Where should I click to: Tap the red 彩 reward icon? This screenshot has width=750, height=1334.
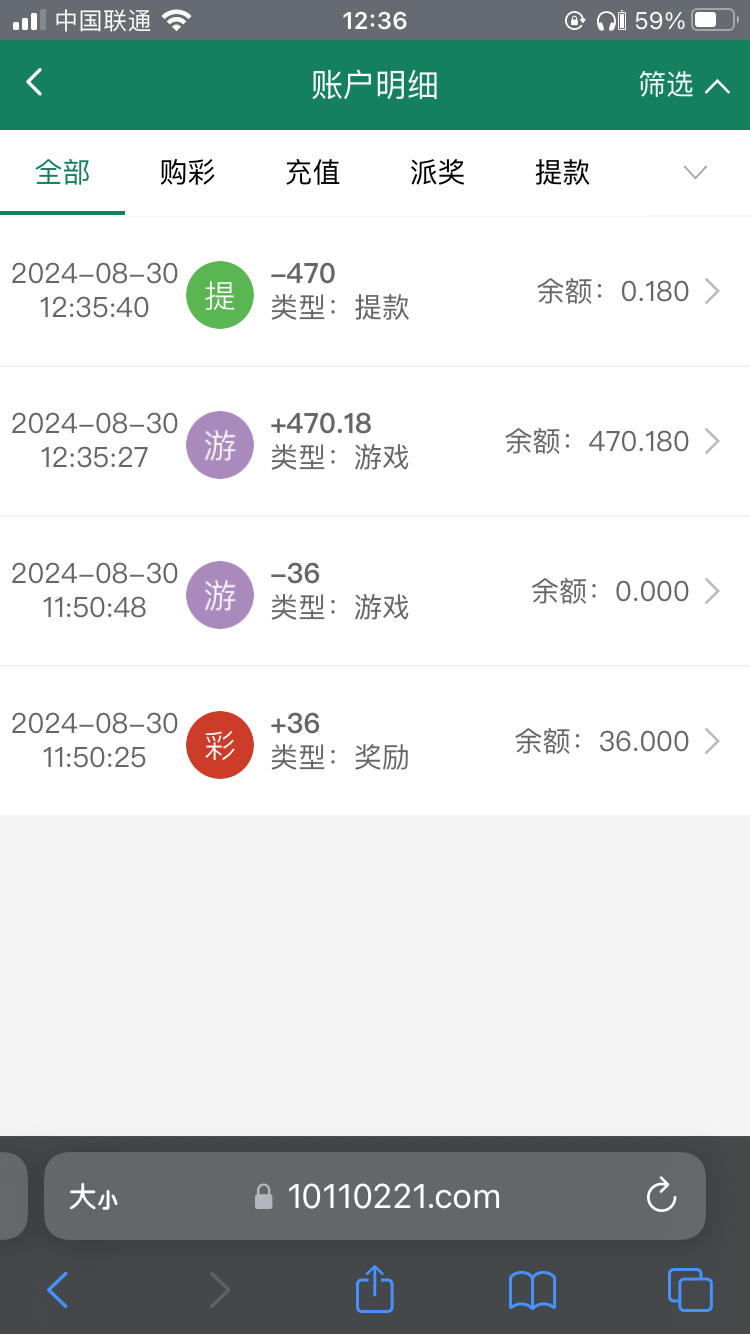point(219,745)
